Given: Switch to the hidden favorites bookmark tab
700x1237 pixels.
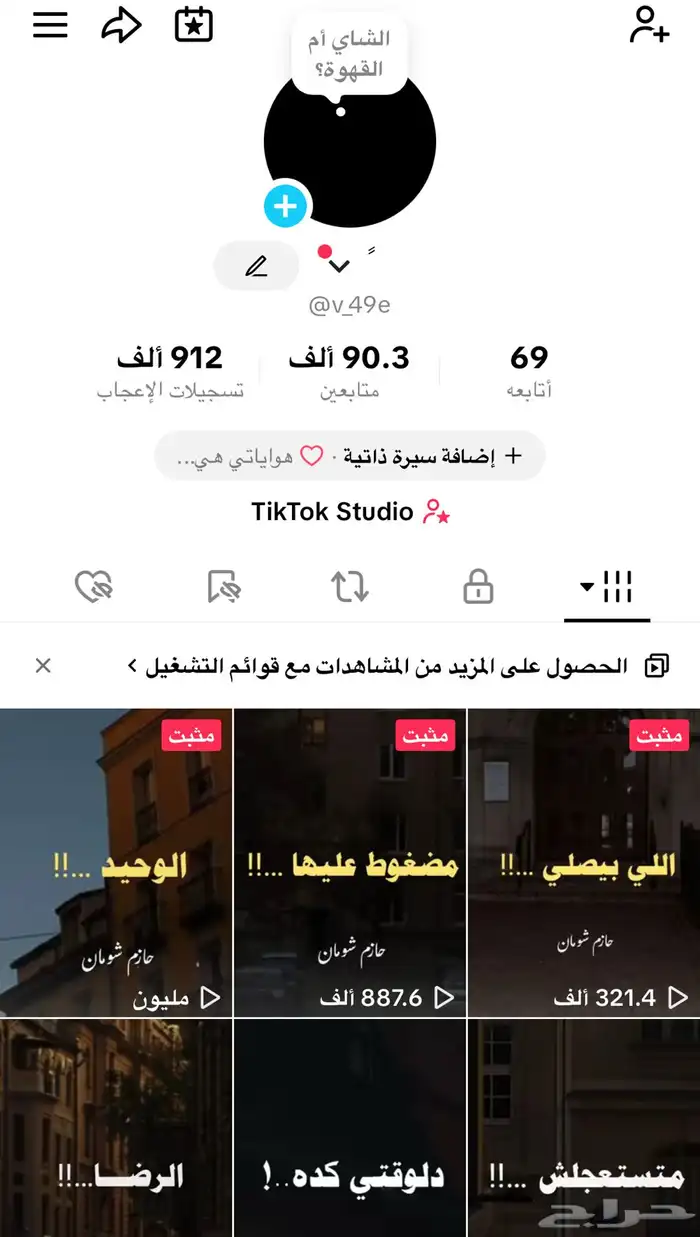Looking at the screenshot, I should (223, 587).
